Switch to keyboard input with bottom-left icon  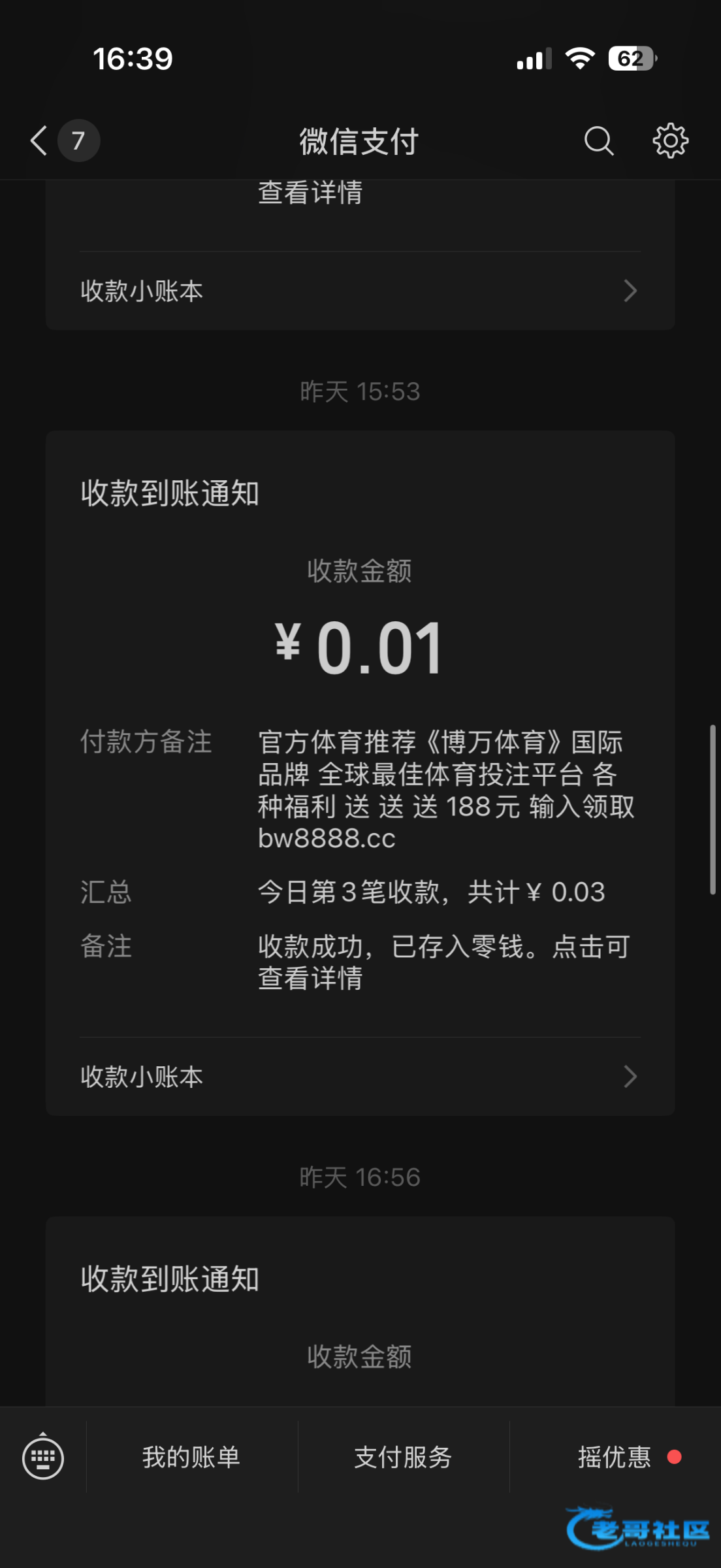(x=43, y=1458)
